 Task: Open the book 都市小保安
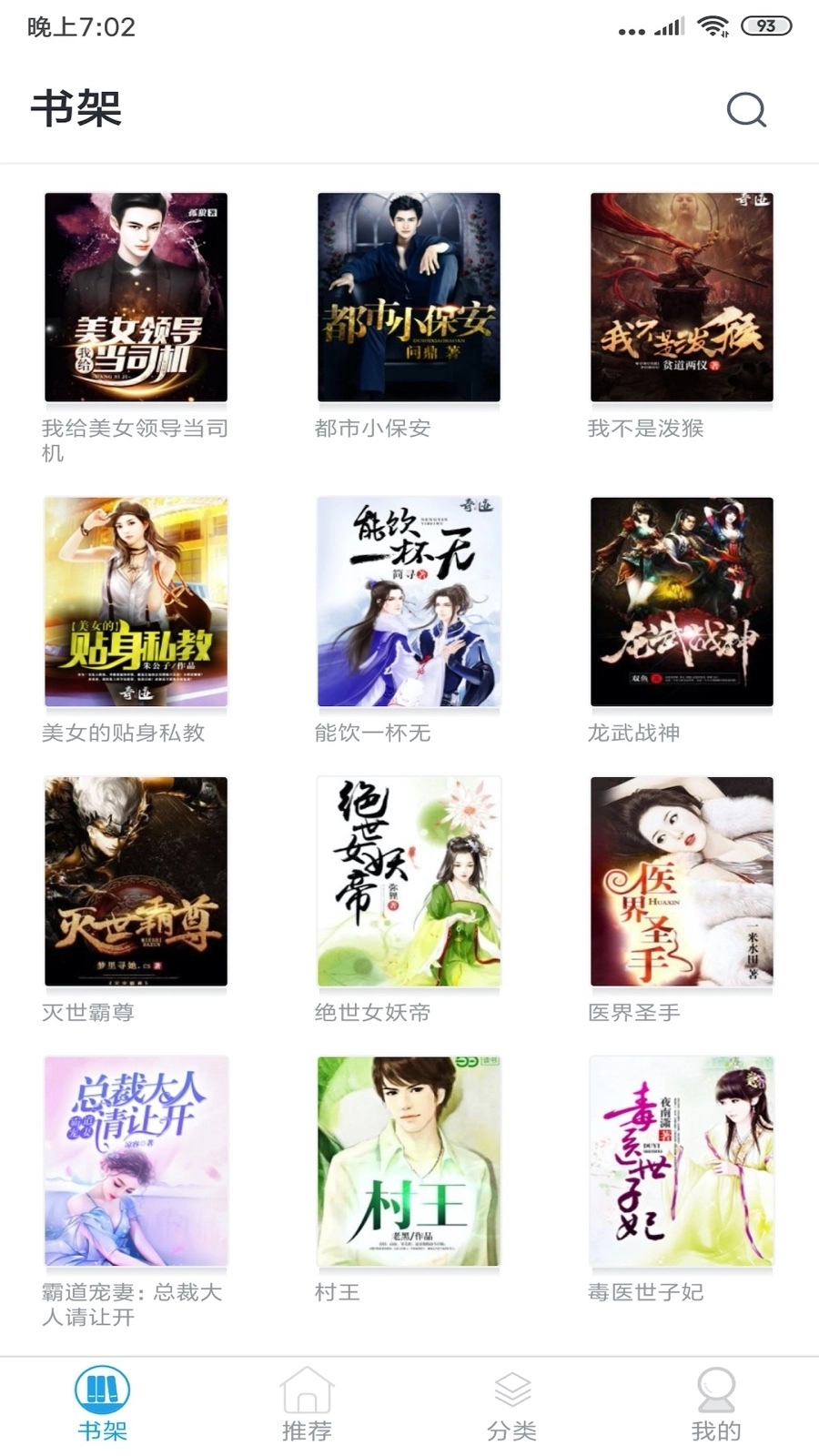(409, 298)
